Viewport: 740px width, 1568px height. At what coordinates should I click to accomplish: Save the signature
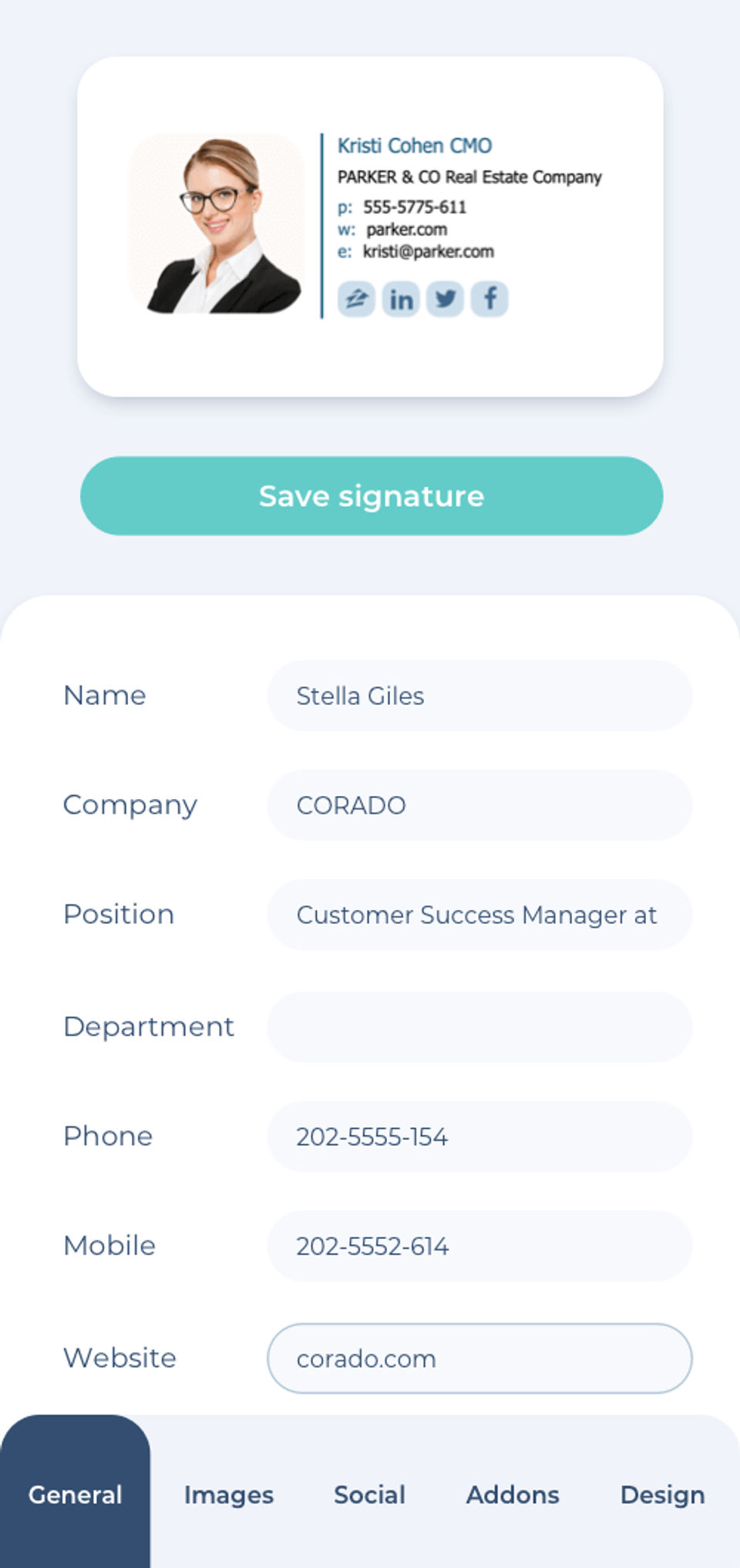pos(371,496)
